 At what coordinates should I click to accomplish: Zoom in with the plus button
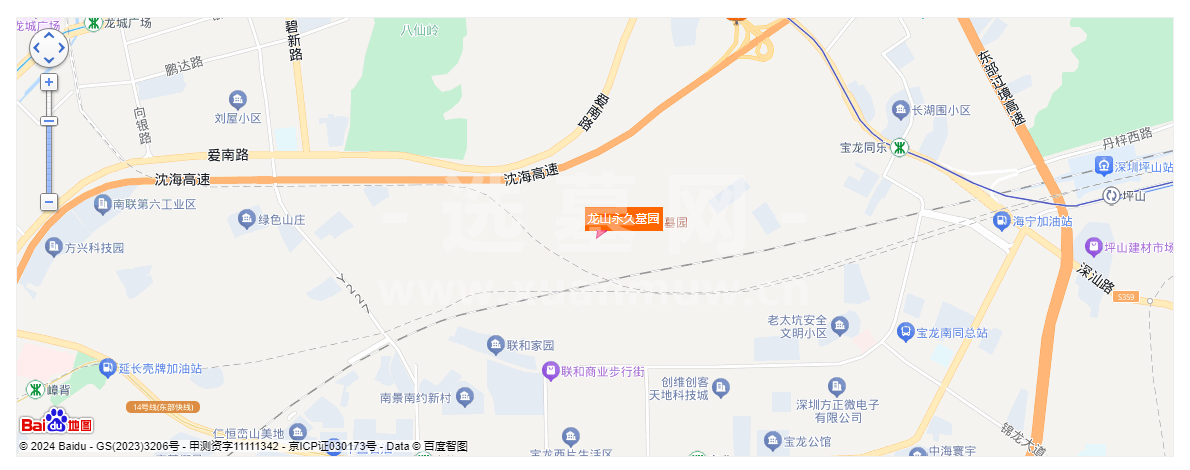(49, 82)
